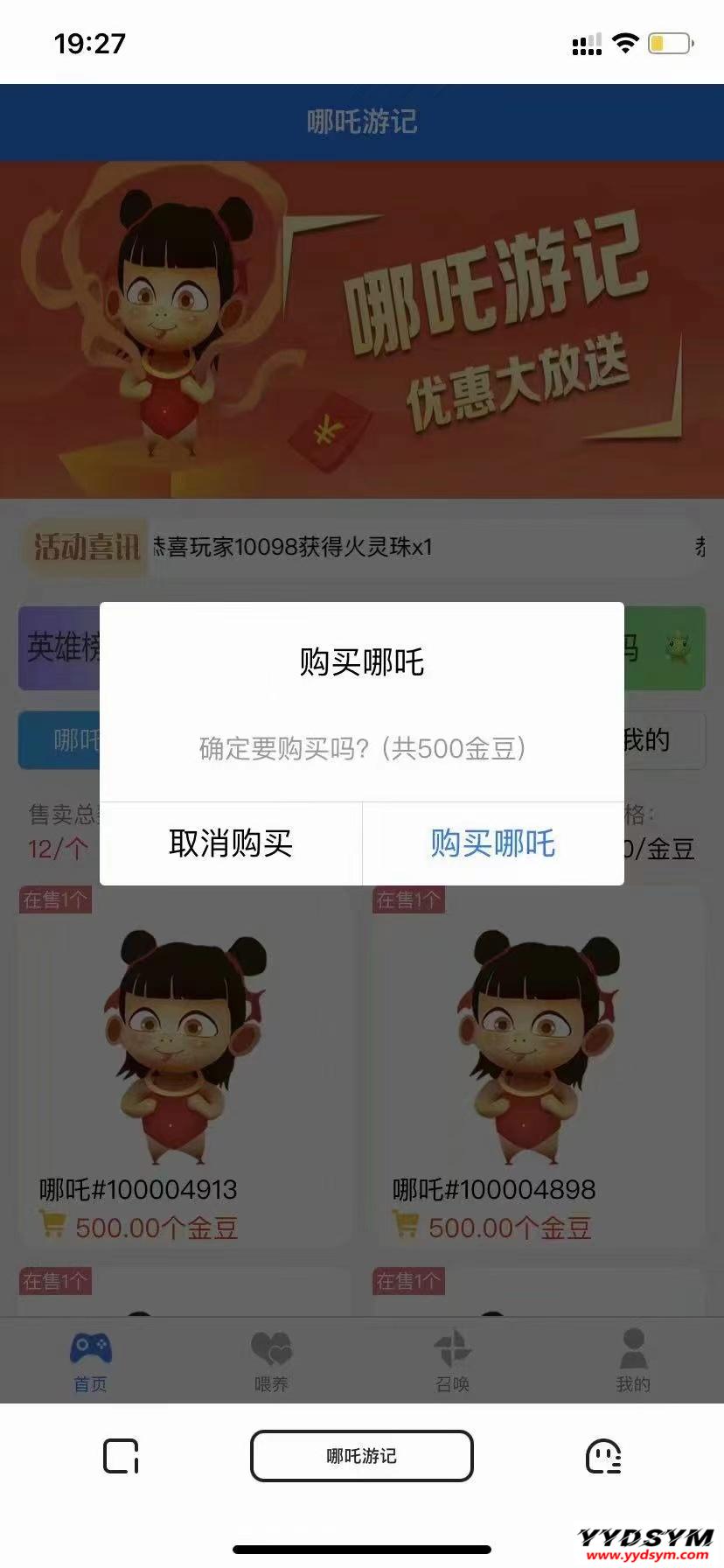Cancel the purchase with 取消购买
This screenshot has width=724, height=1568.
coord(231,843)
